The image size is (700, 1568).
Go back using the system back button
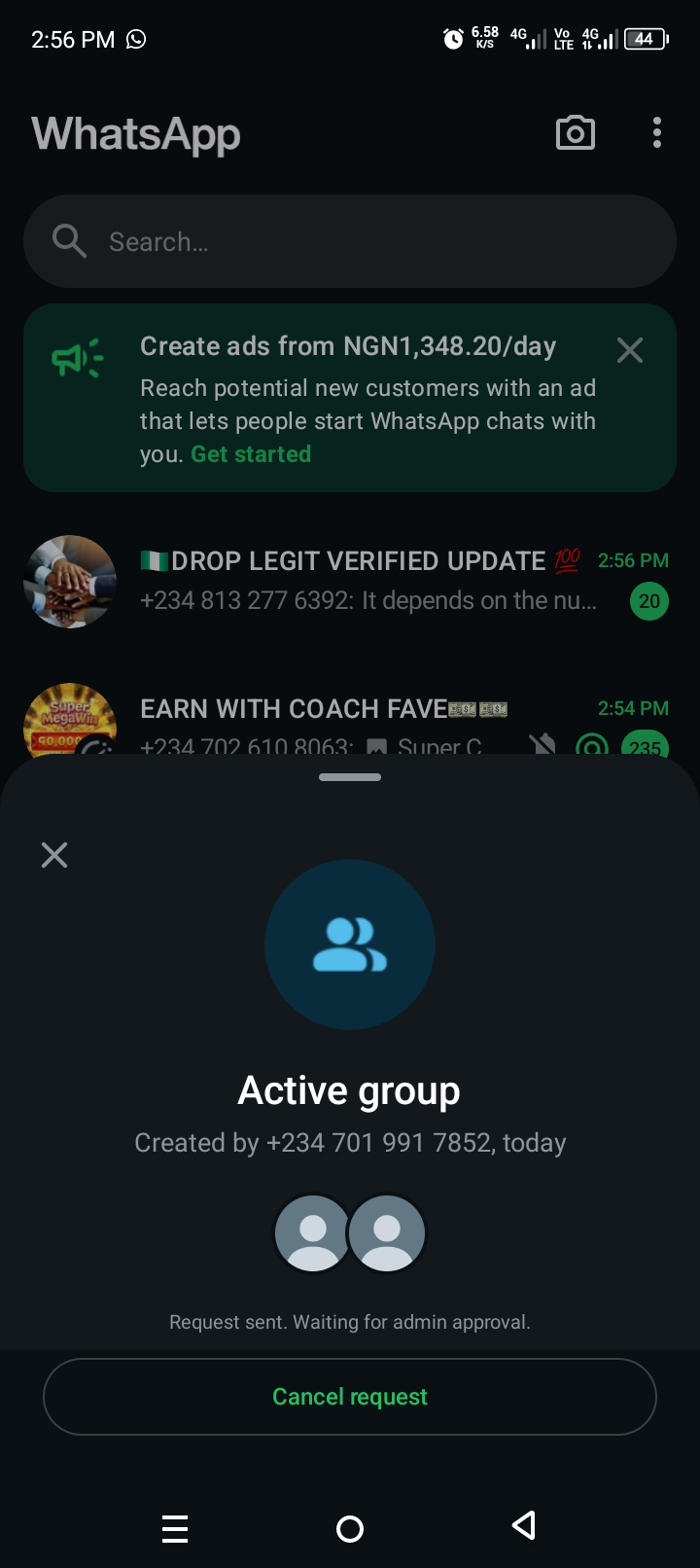pyautogui.click(x=524, y=1525)
